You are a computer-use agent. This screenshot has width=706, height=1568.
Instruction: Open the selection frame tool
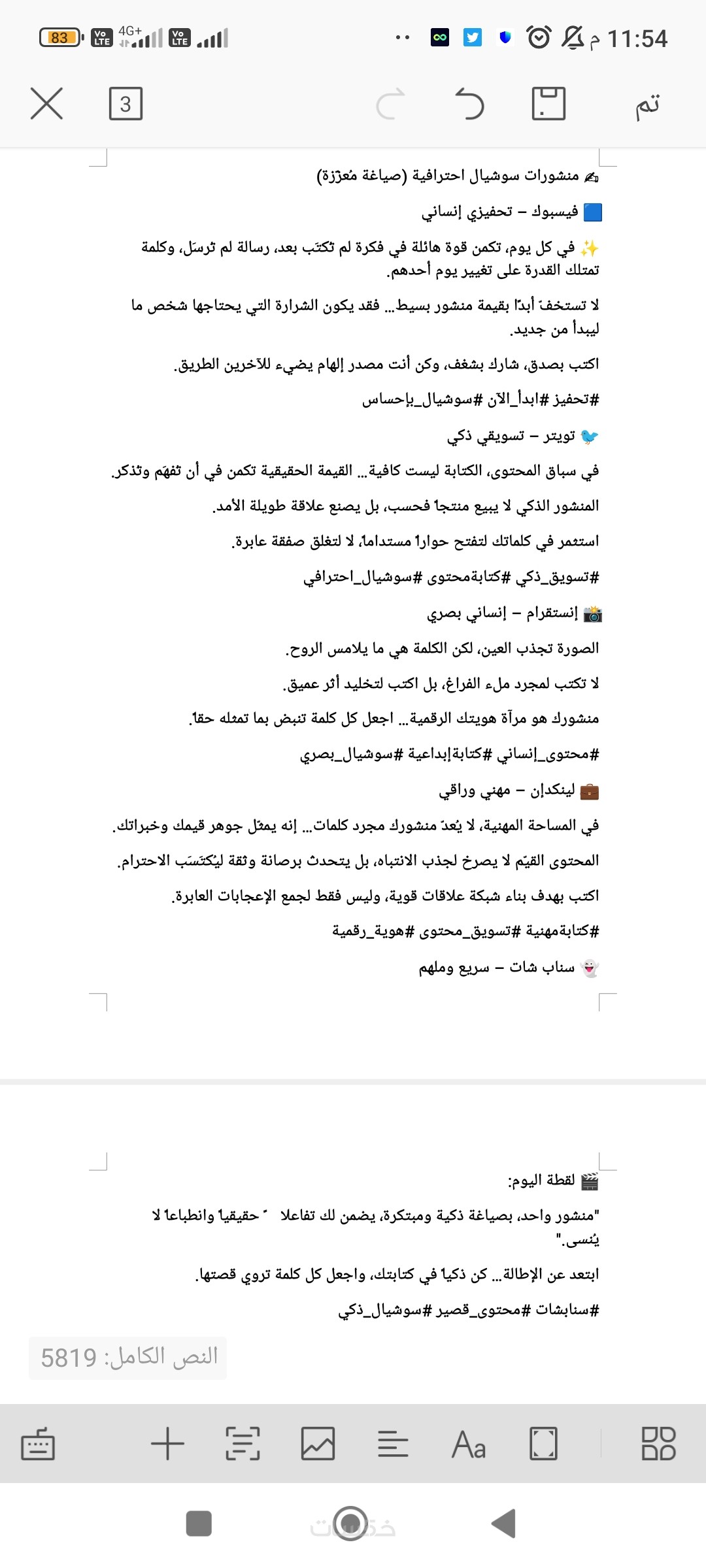pyautogui.click(x=543, y=1444)
